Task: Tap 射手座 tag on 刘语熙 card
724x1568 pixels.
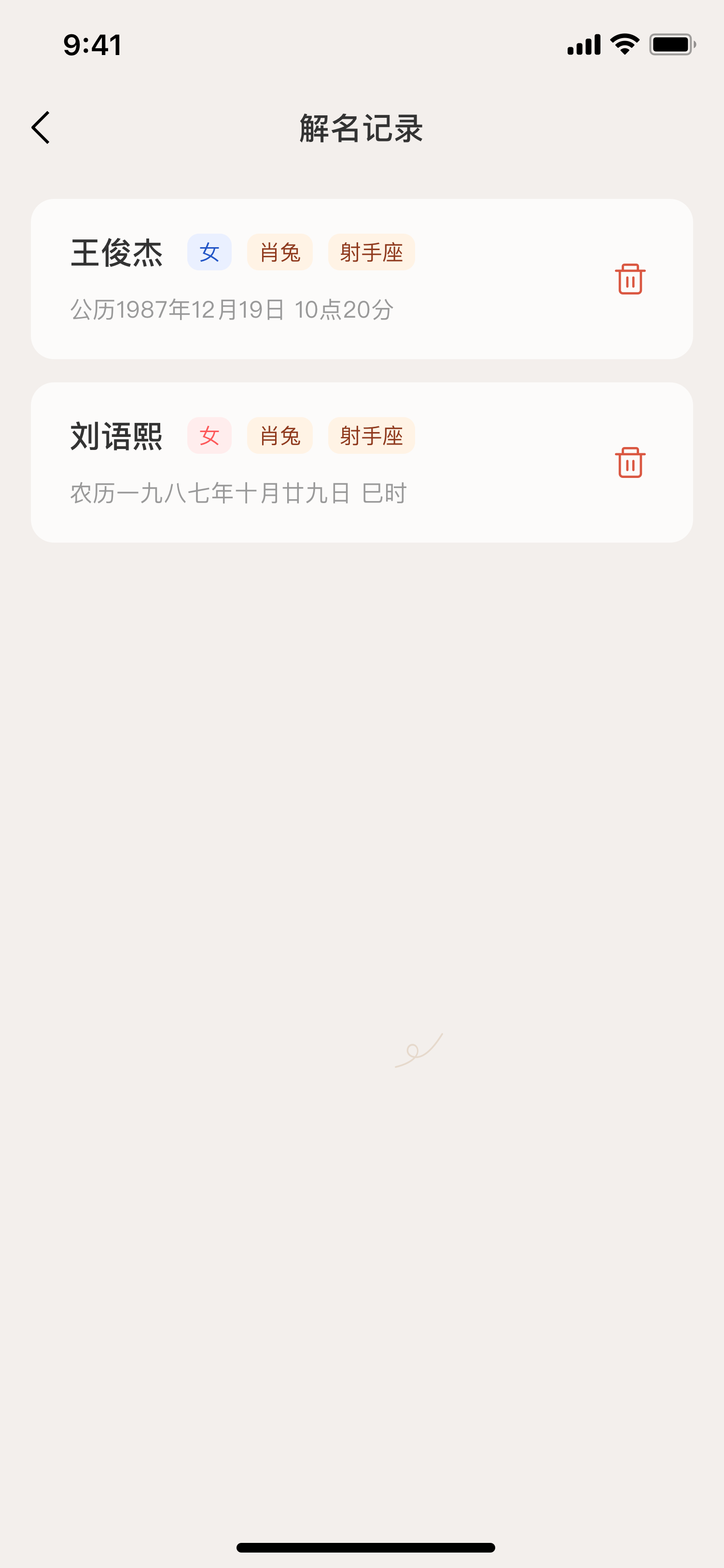Action: 371,436
